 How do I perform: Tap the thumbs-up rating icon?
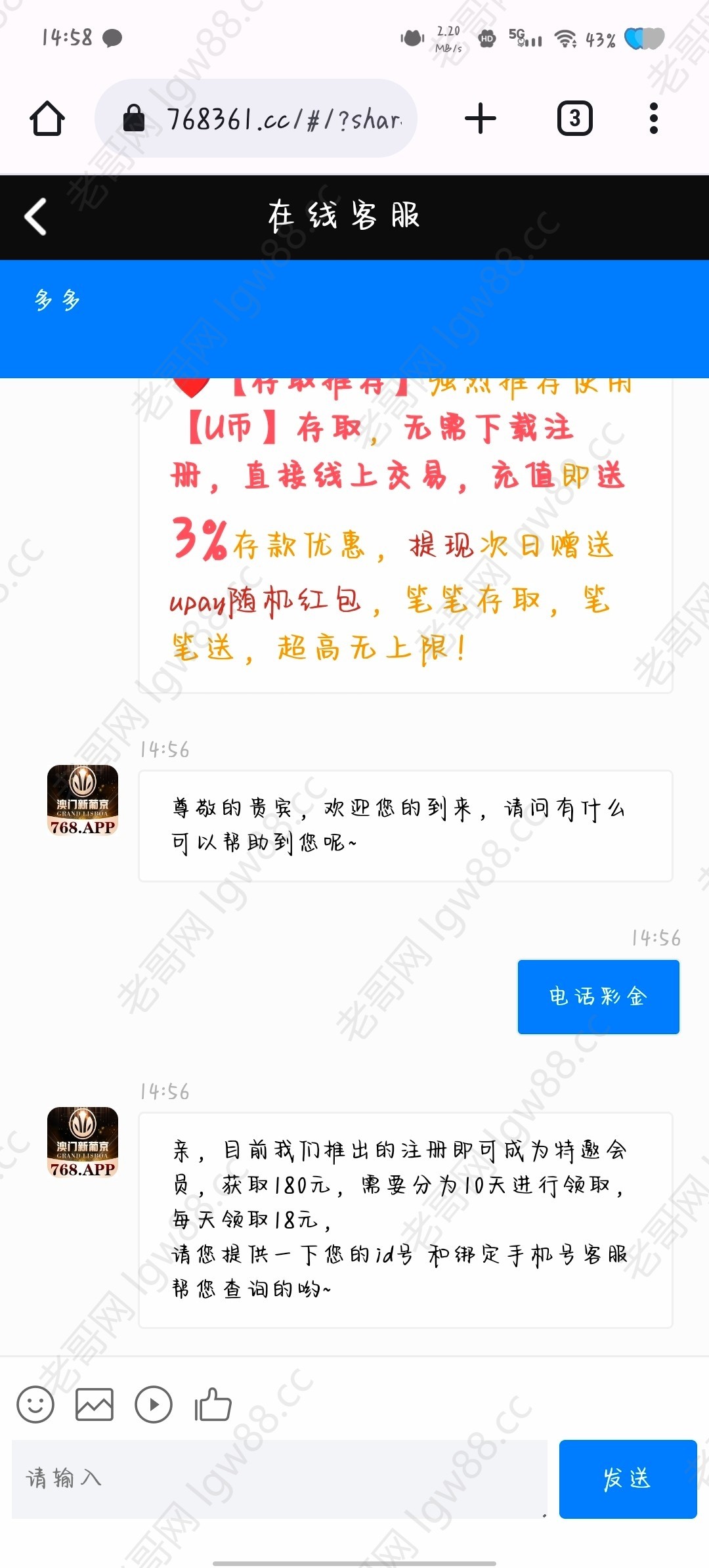point(213,1405)
